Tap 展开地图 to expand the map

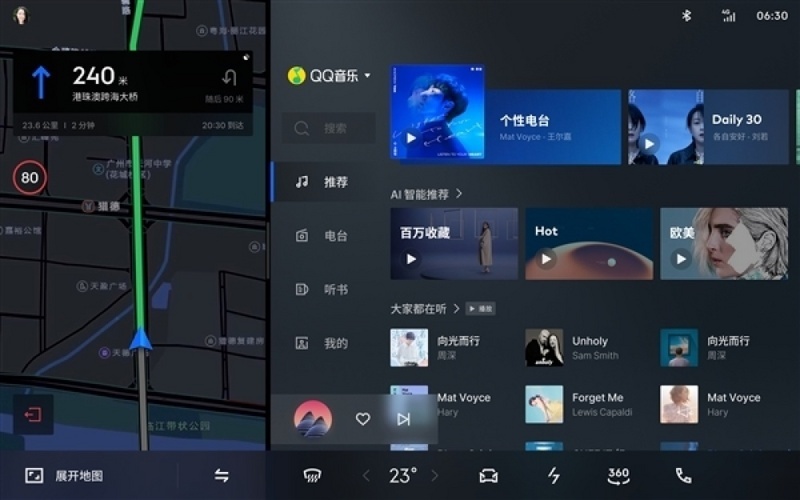(x=66, y=476)
